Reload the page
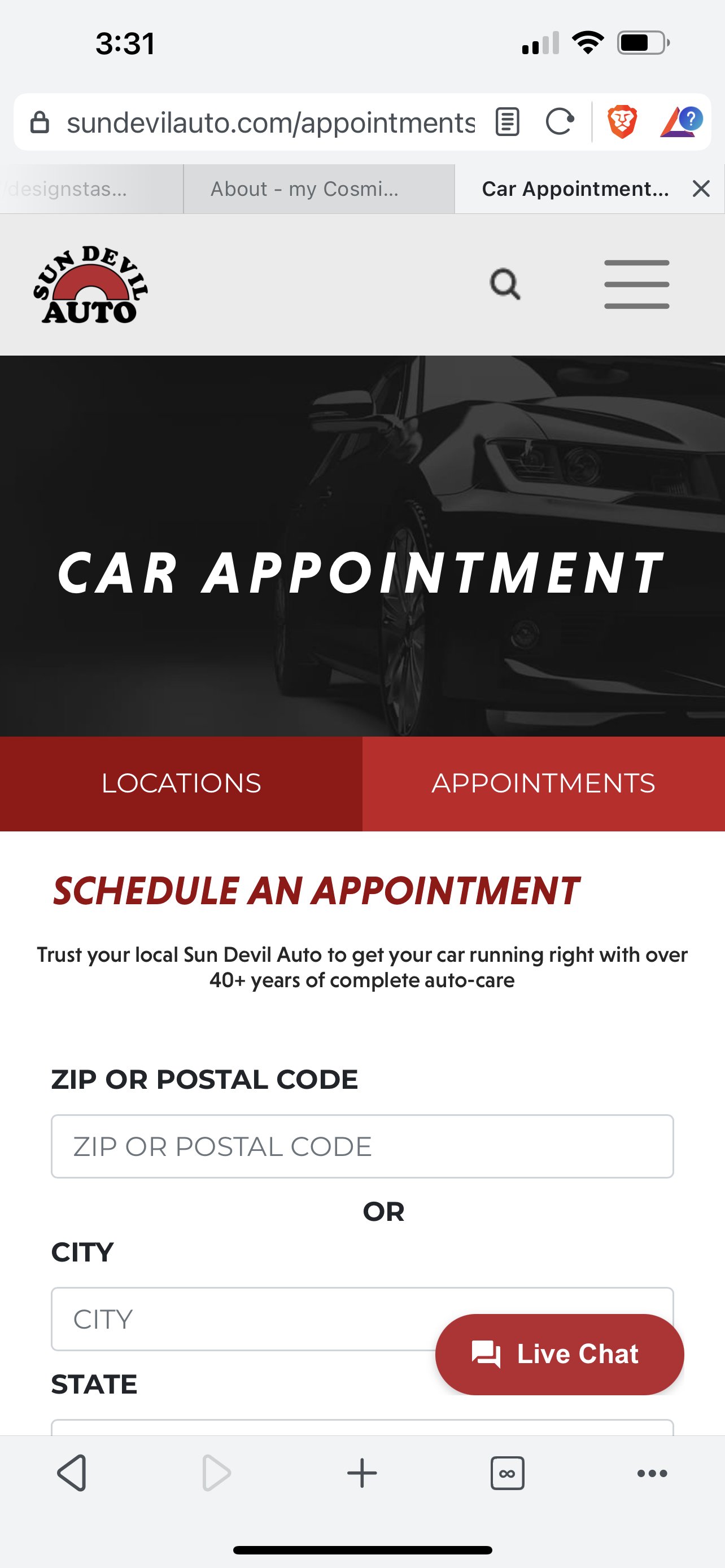The image size is (725, 1568). (x=560, y=122)
